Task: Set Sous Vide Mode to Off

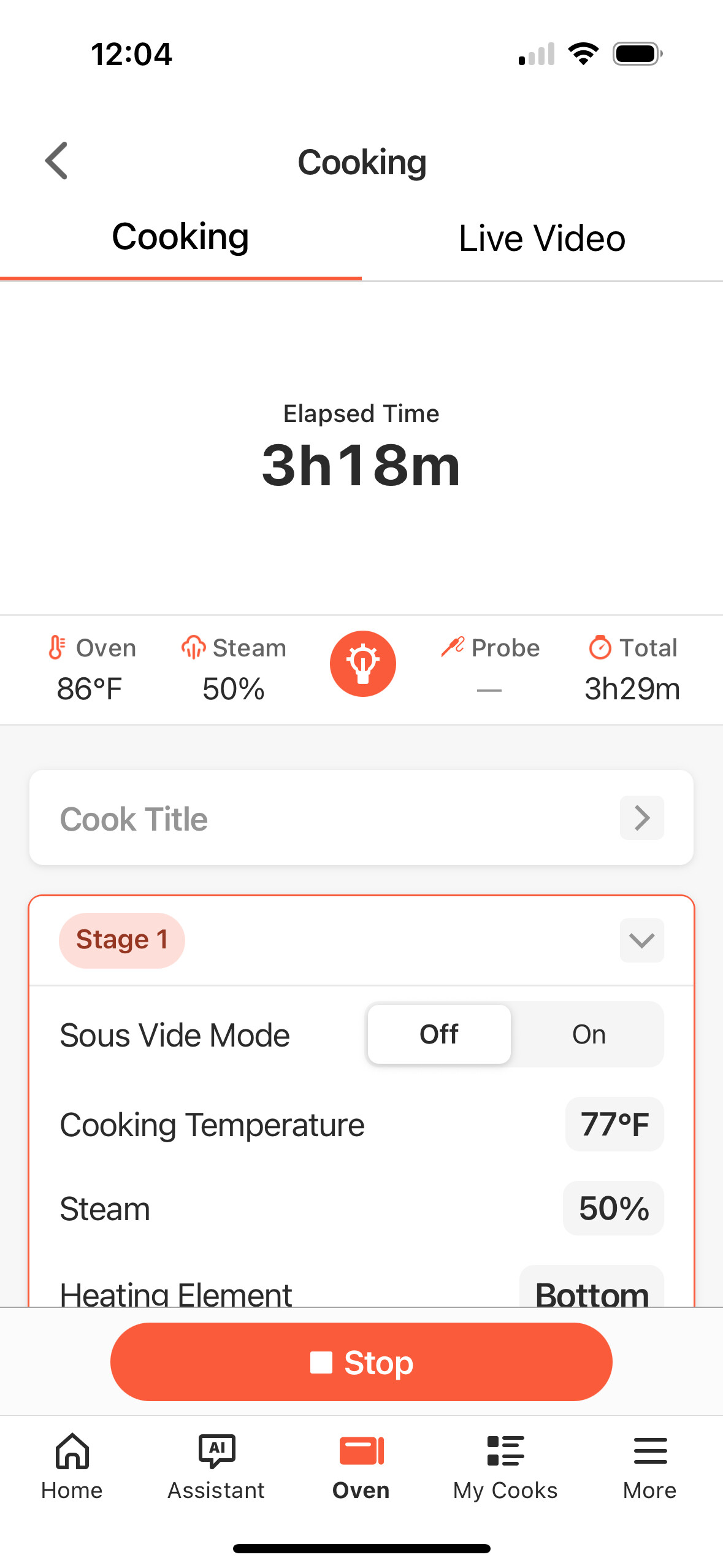Action: tap(439, 1034)
